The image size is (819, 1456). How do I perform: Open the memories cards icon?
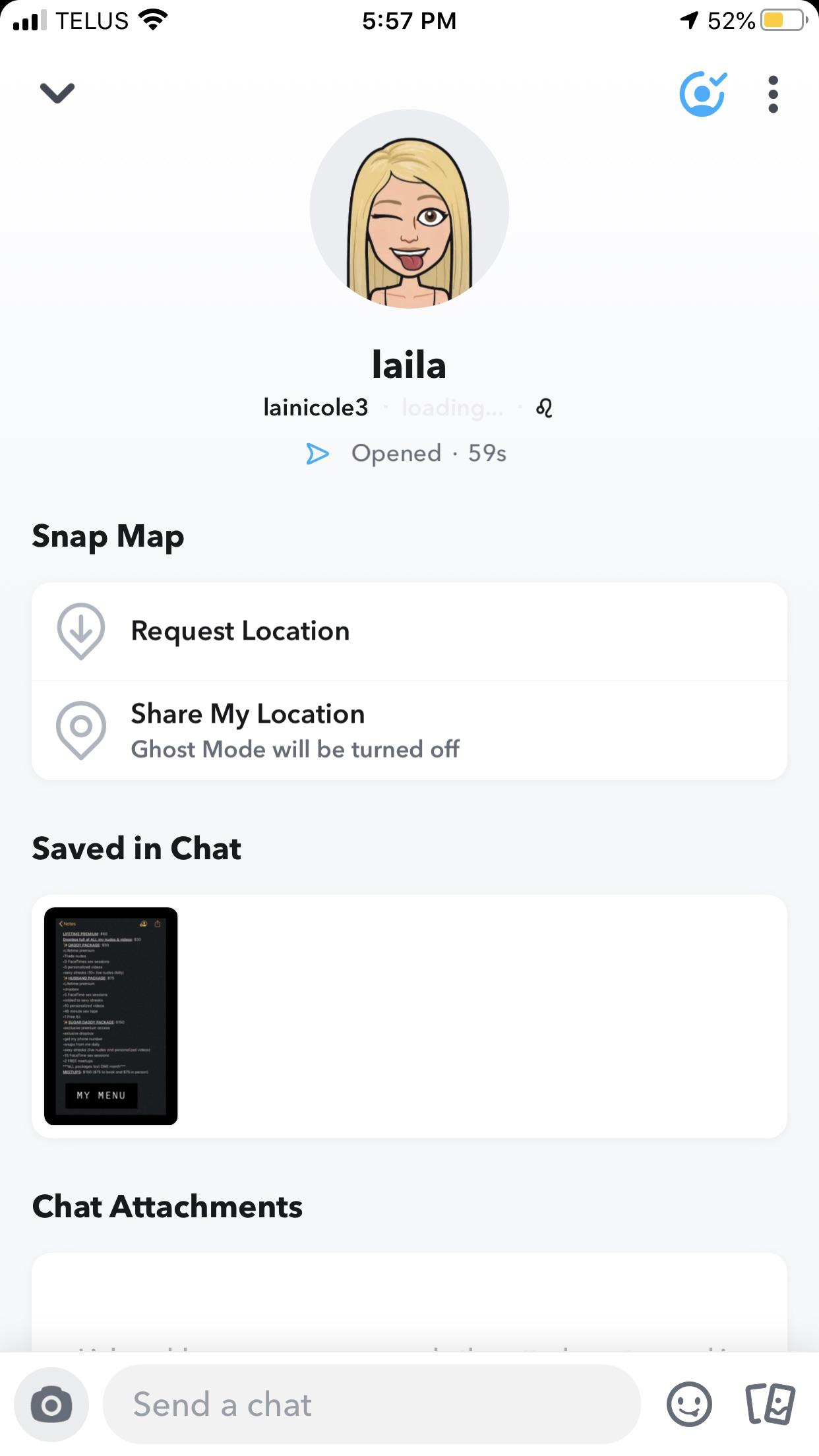[x=770, y=1405]
